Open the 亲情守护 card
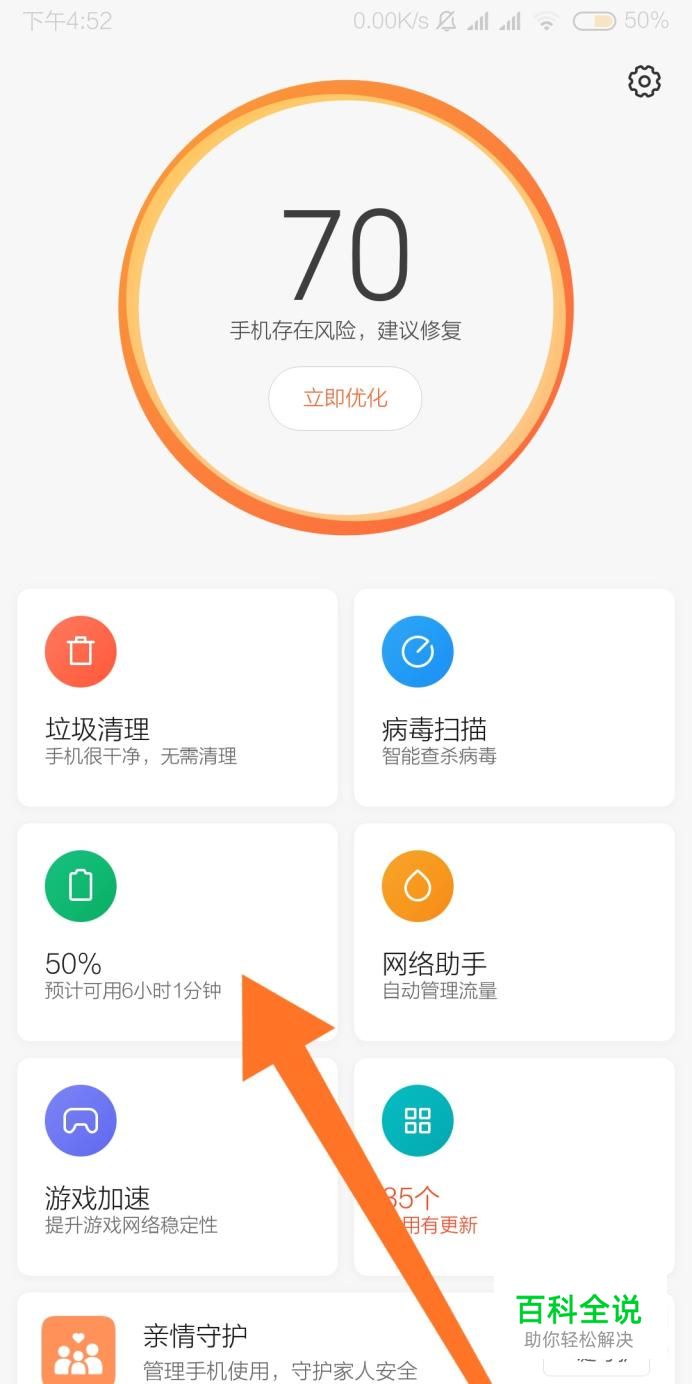Image resolution: width=692 pixels, height=1384 pixels. click(250, 1345)
